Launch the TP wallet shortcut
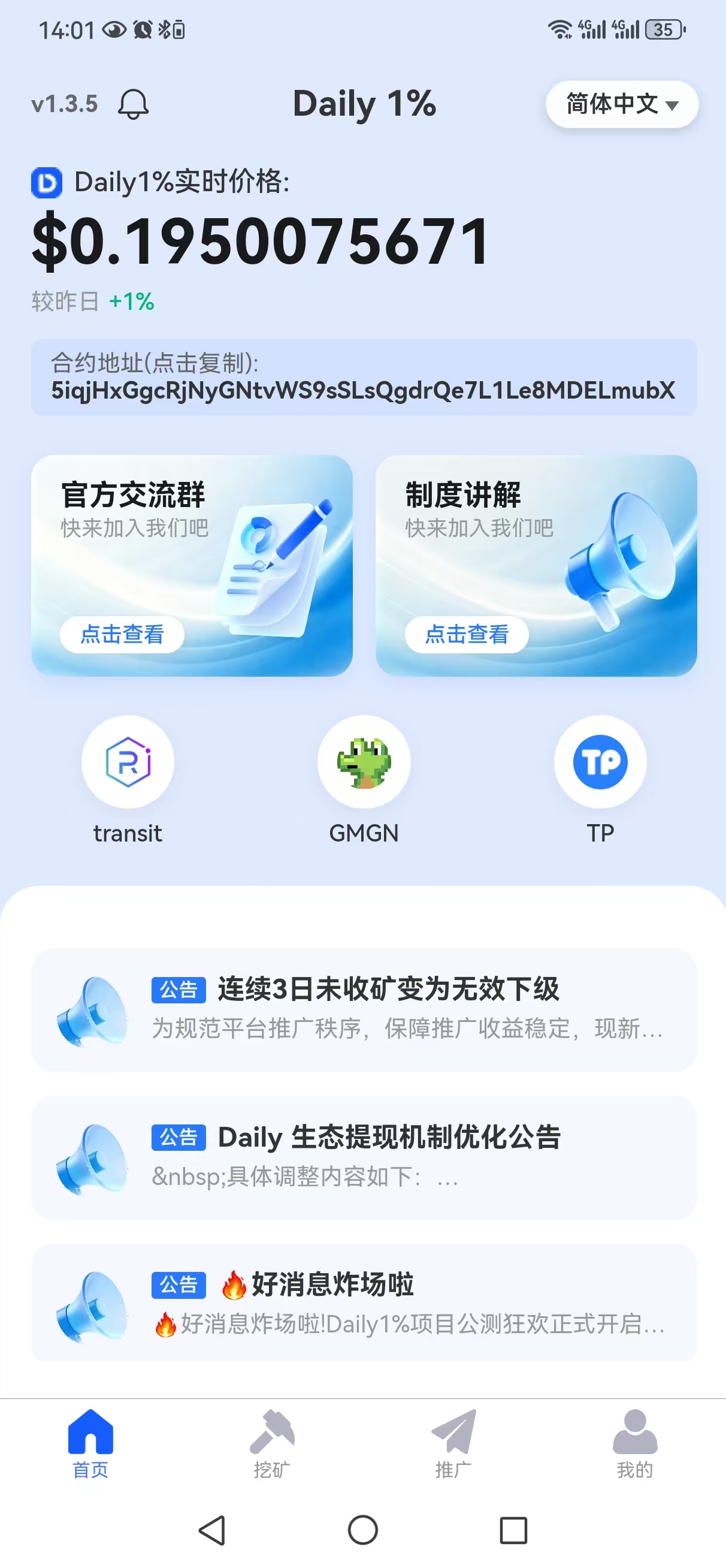726x1568 pixels. pos(600,762)
